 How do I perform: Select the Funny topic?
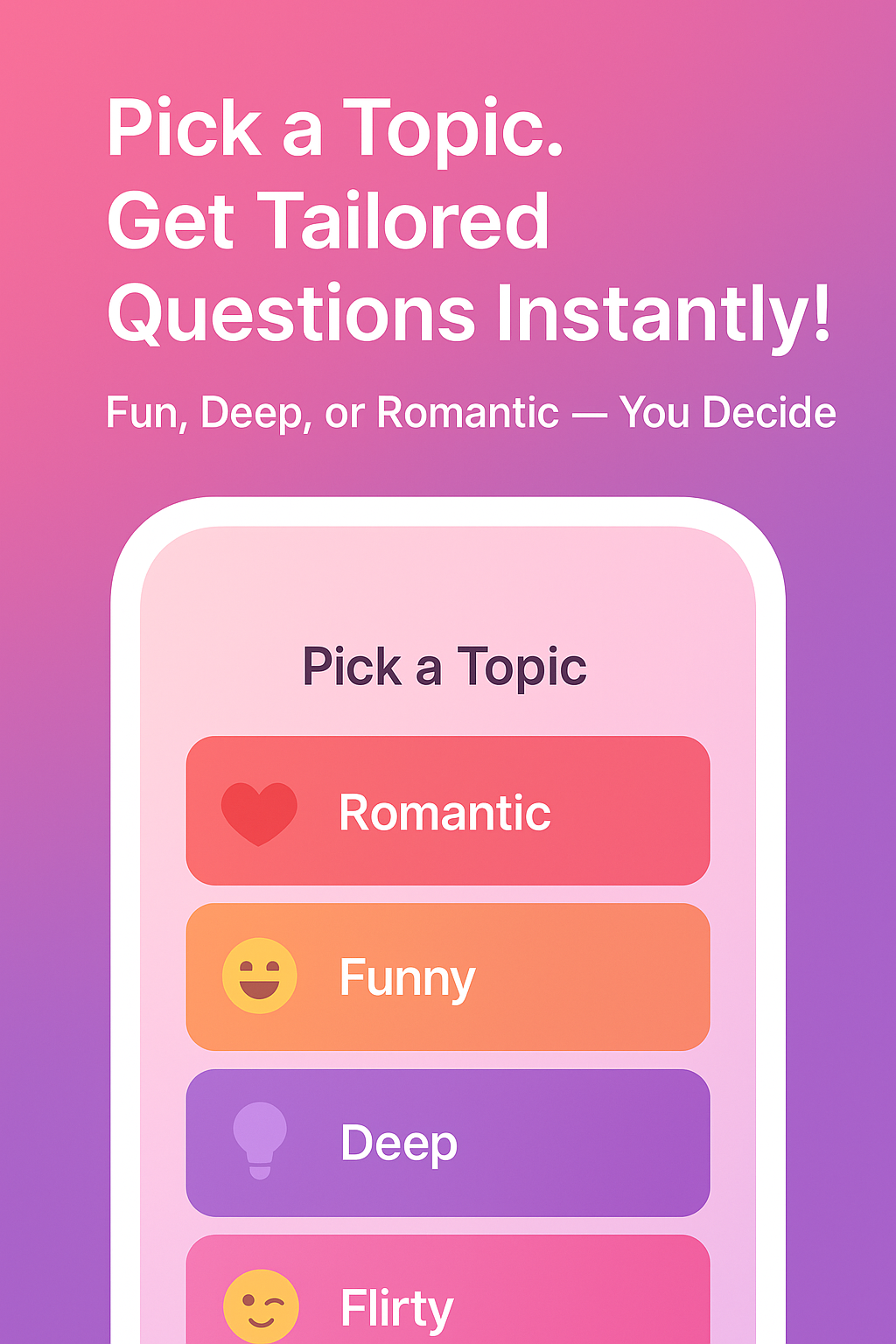[448, 974]
